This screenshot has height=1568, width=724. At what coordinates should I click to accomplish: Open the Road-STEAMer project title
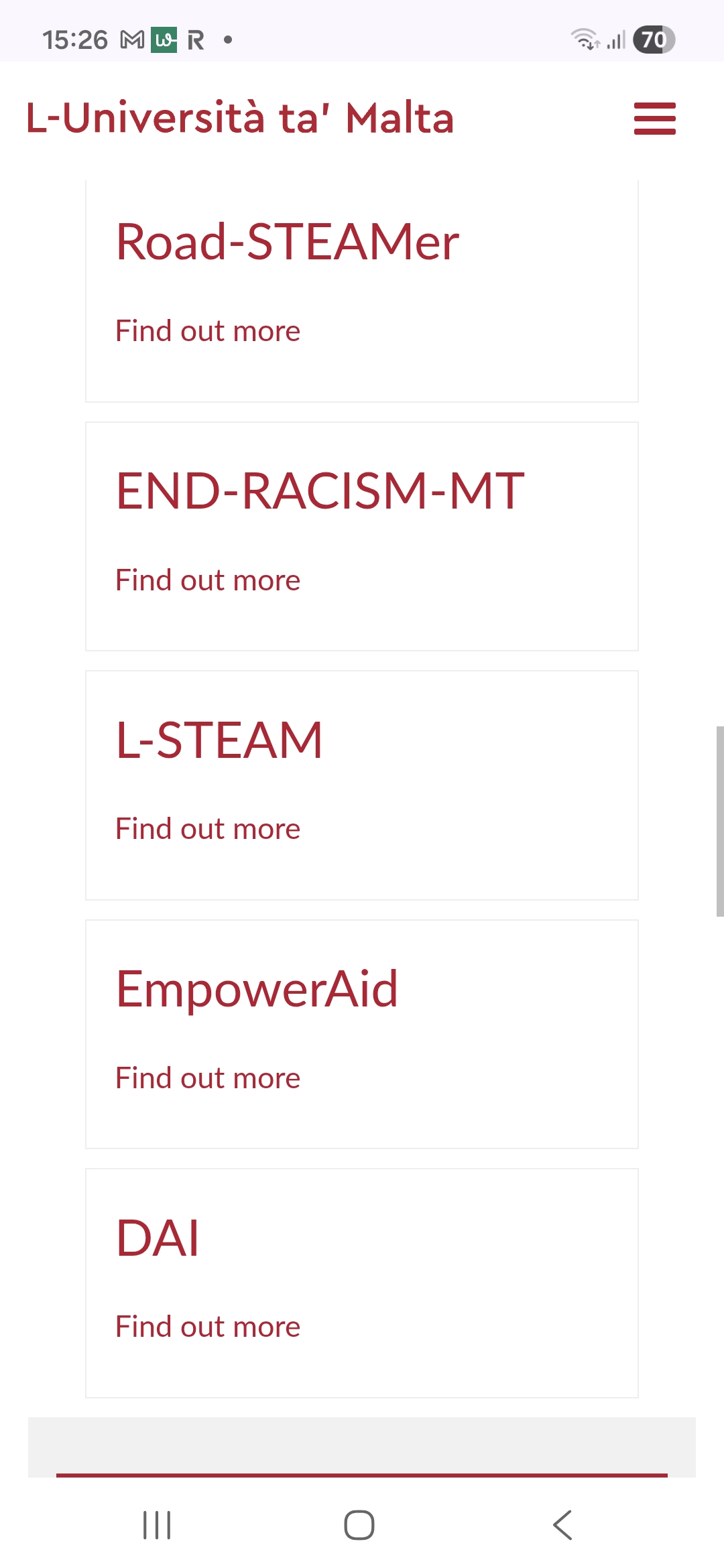[287, 242]
